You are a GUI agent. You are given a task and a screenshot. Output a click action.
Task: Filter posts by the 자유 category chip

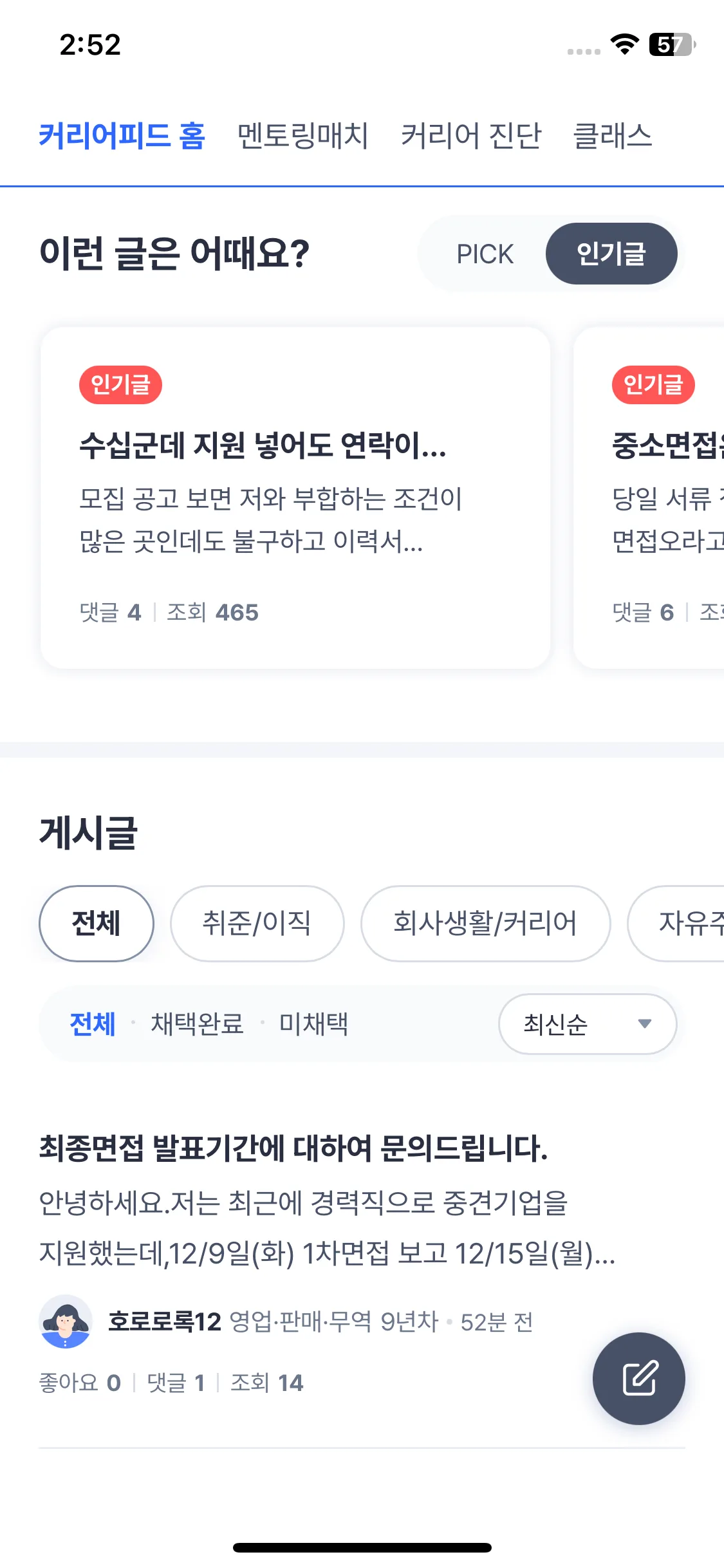pos(676,924)
